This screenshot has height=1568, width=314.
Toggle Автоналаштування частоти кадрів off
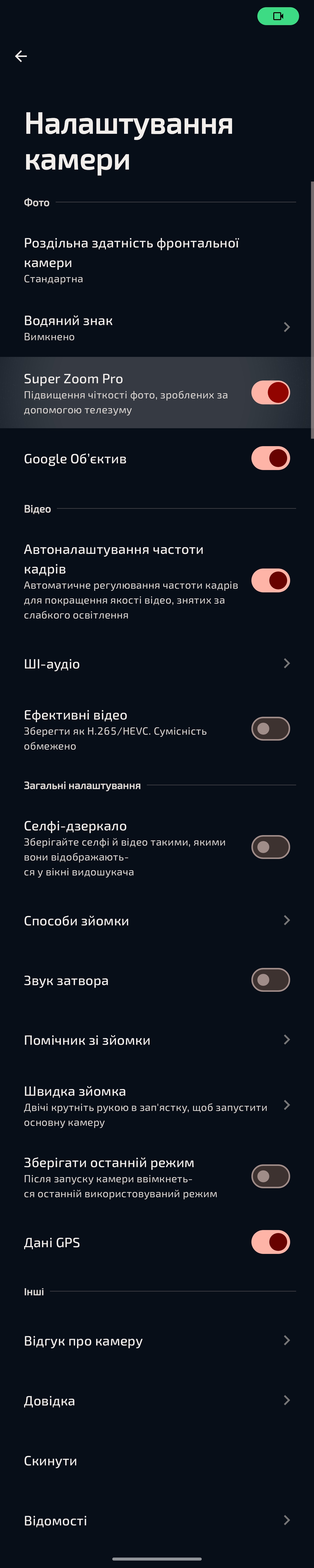click(271, 581)
